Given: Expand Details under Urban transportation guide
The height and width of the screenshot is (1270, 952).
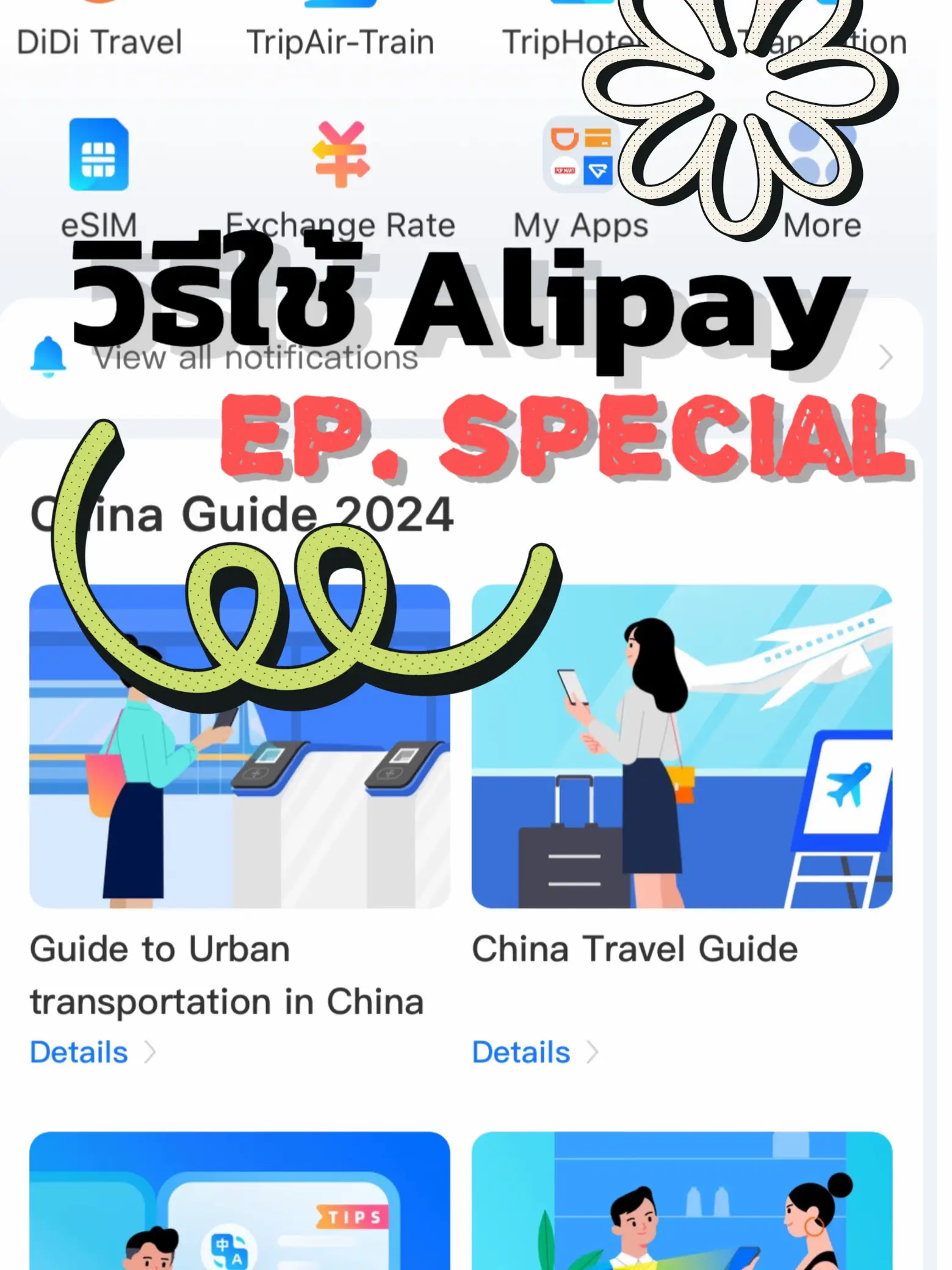Looking at the screenshot, I should 79,1051.
